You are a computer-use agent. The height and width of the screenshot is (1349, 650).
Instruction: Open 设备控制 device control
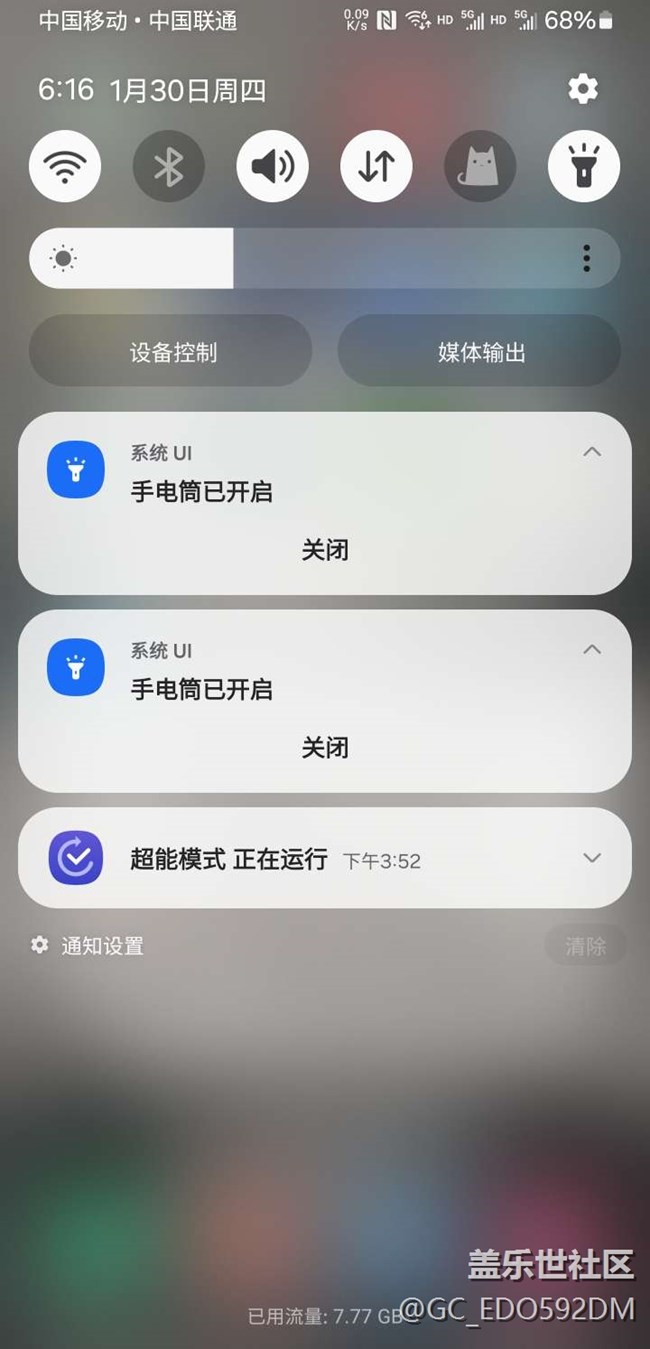click(172, 352)
